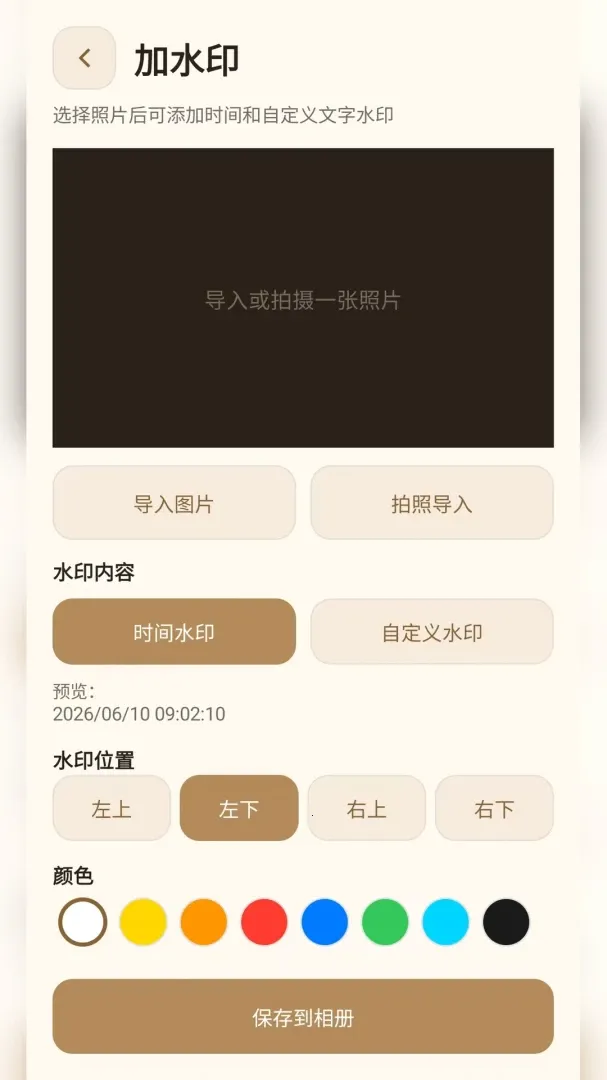The width and height of the screenshot is (607, 1080).
Task: Switch to 自定义水印
Action: (x=432, y=632)
